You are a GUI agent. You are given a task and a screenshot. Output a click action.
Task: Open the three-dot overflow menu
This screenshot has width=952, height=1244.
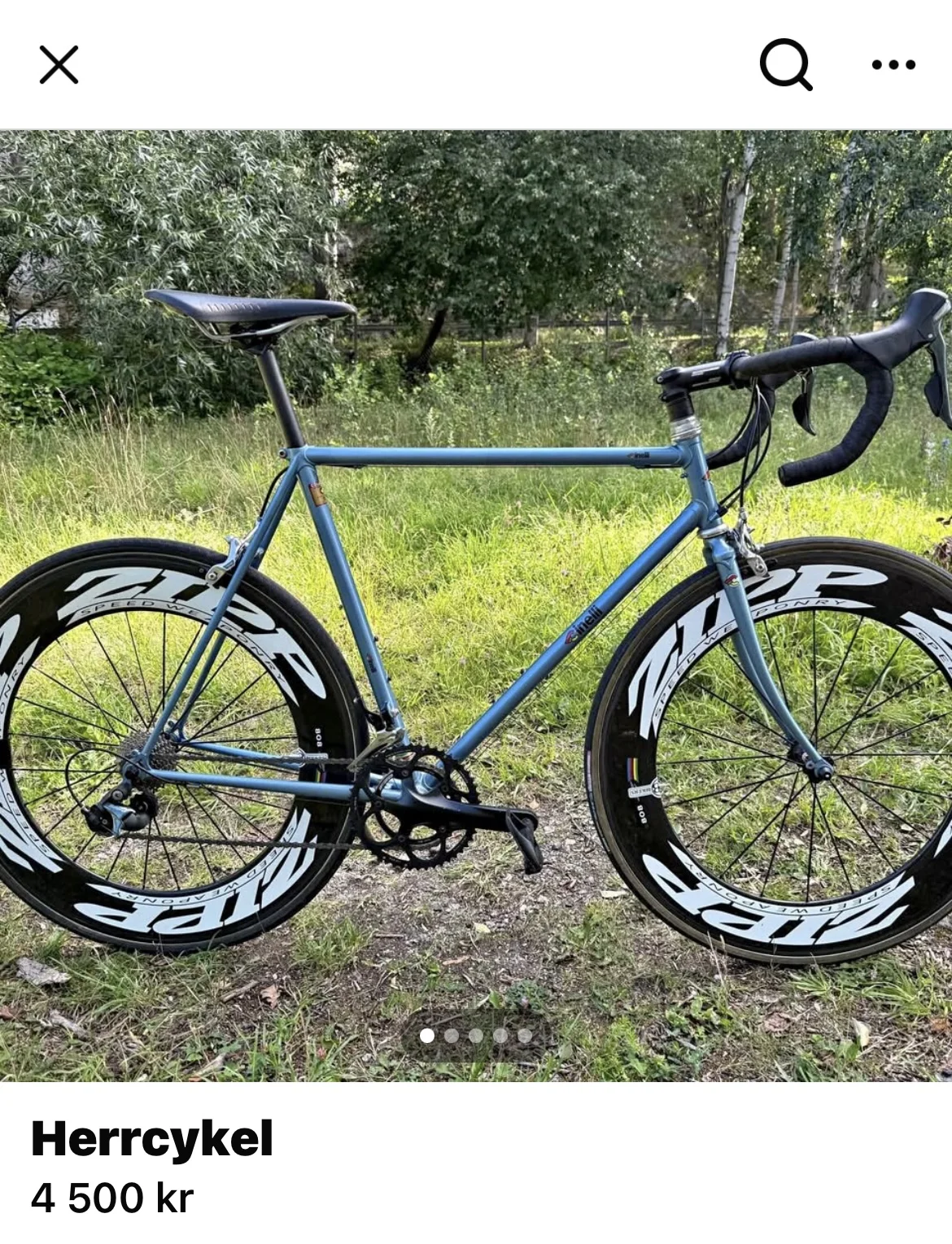(x=893, y=65)
